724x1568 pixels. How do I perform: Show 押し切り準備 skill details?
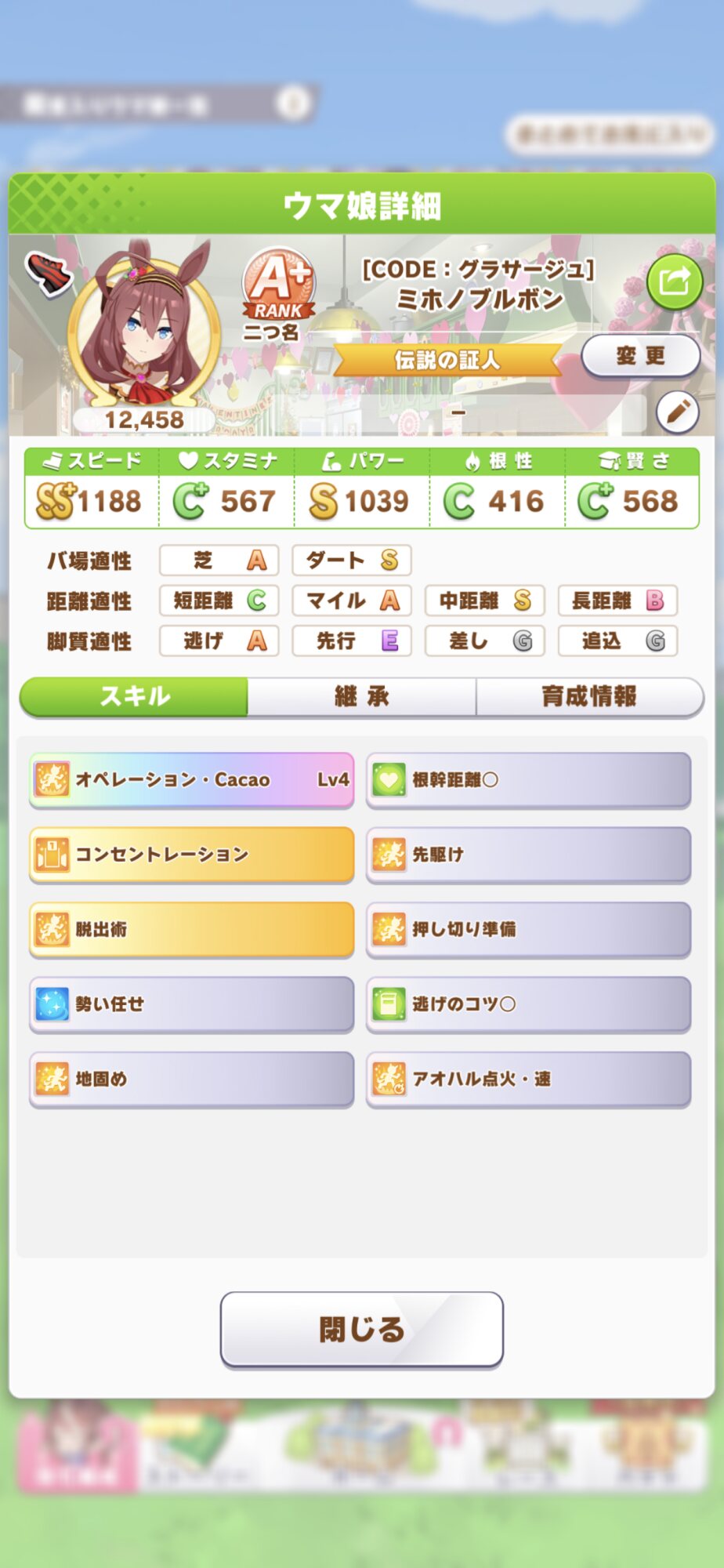tap(528, 929)
